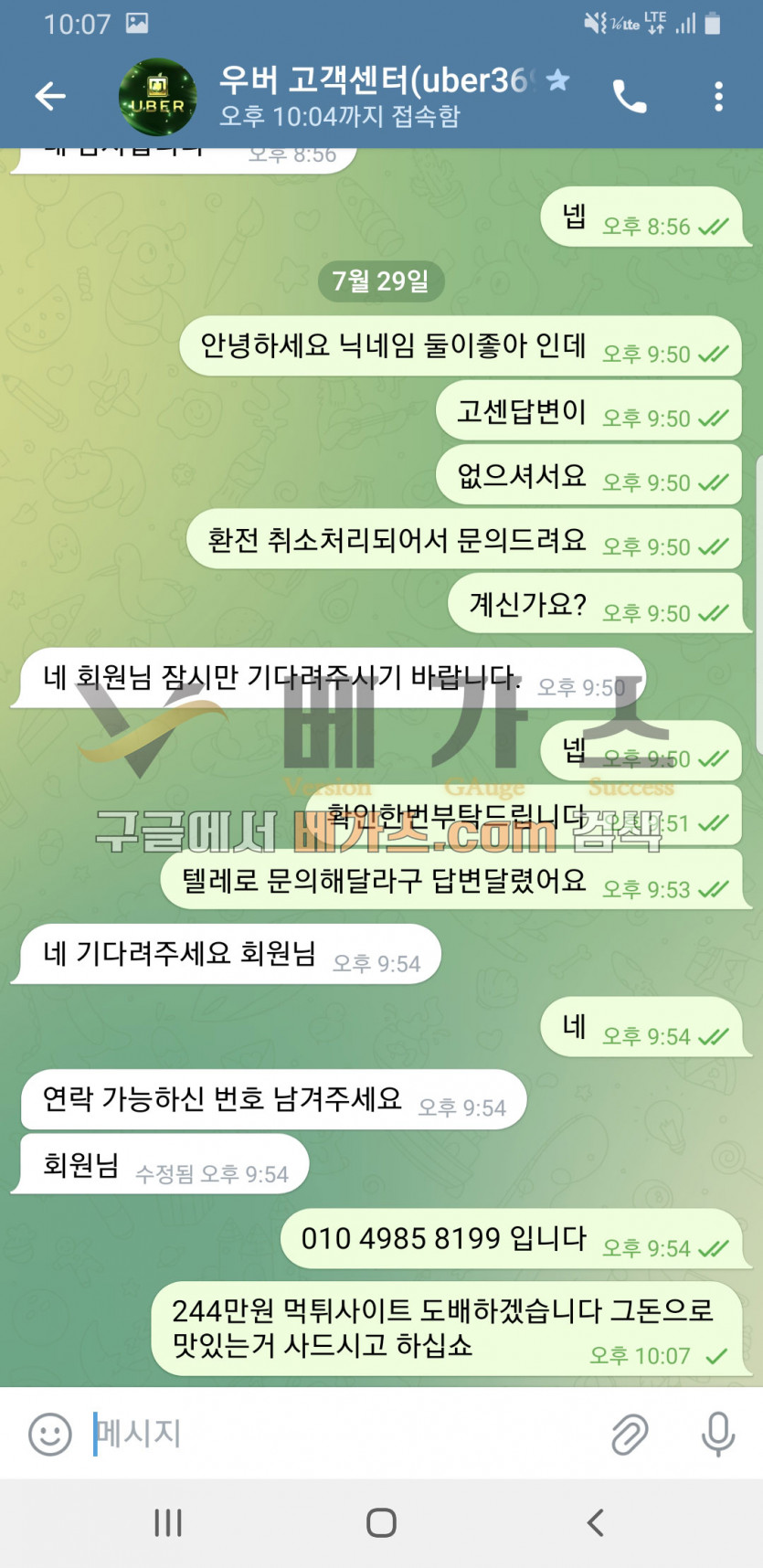Screen dimensions: 763x1568
Task: Open recent apps from the navigation bar
Action: point(168,1523)
